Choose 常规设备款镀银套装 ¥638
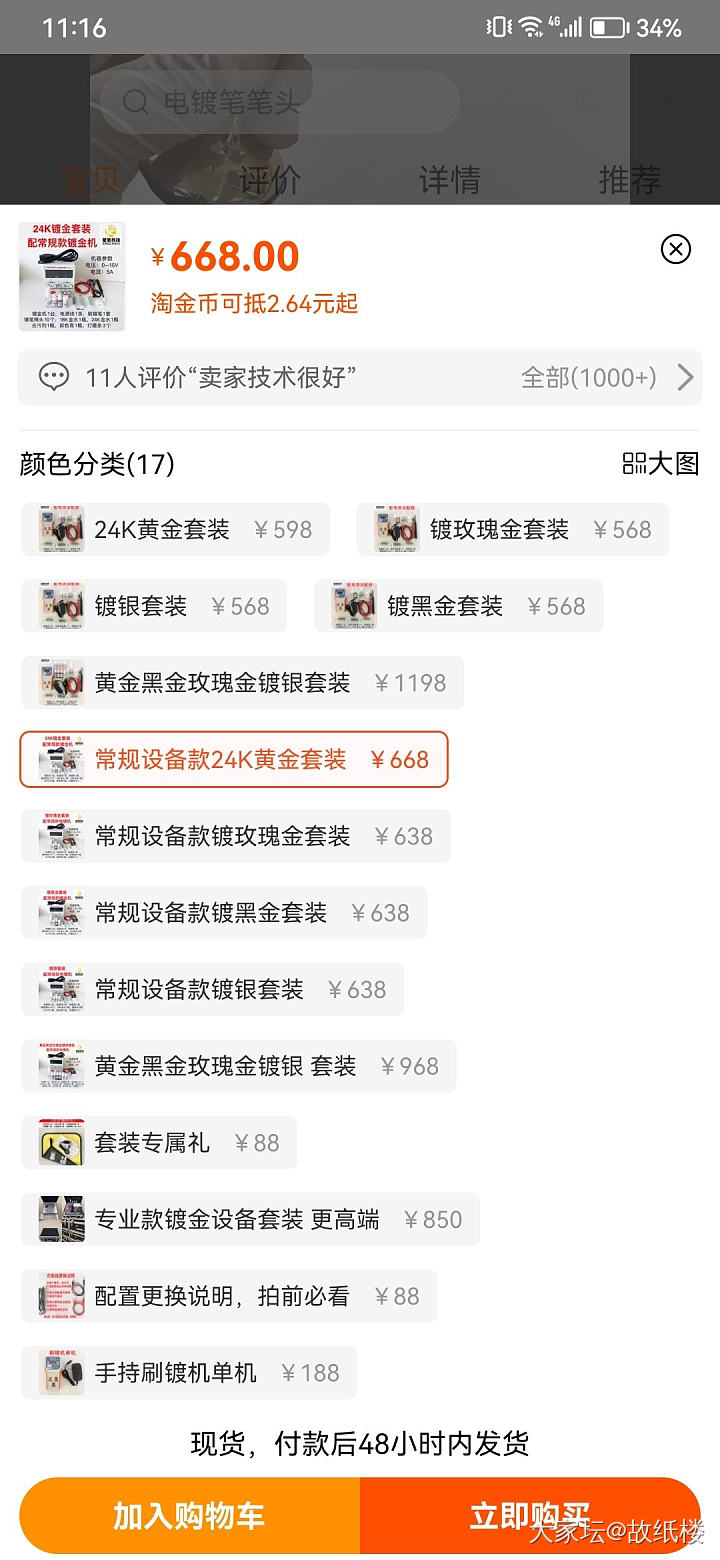The height and width of the screenshot is (1560, 720). tap(212, 990)
